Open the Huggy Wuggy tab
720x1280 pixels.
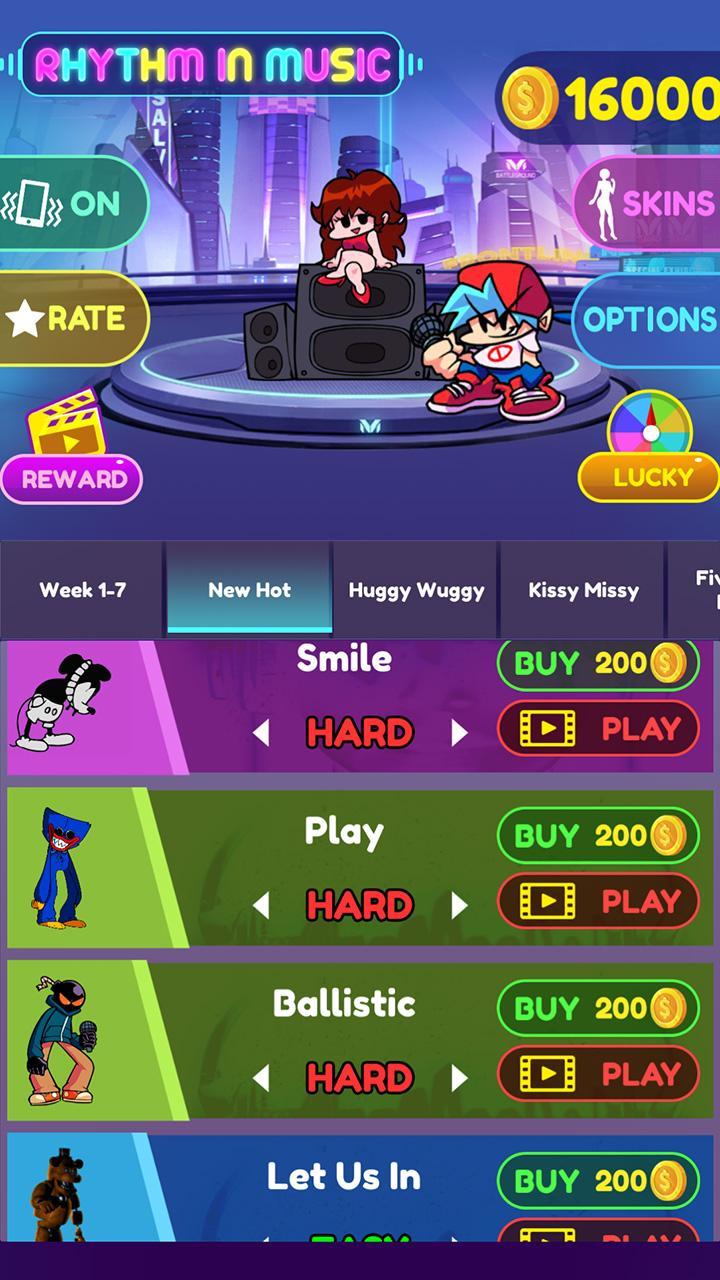coord(416,590)
